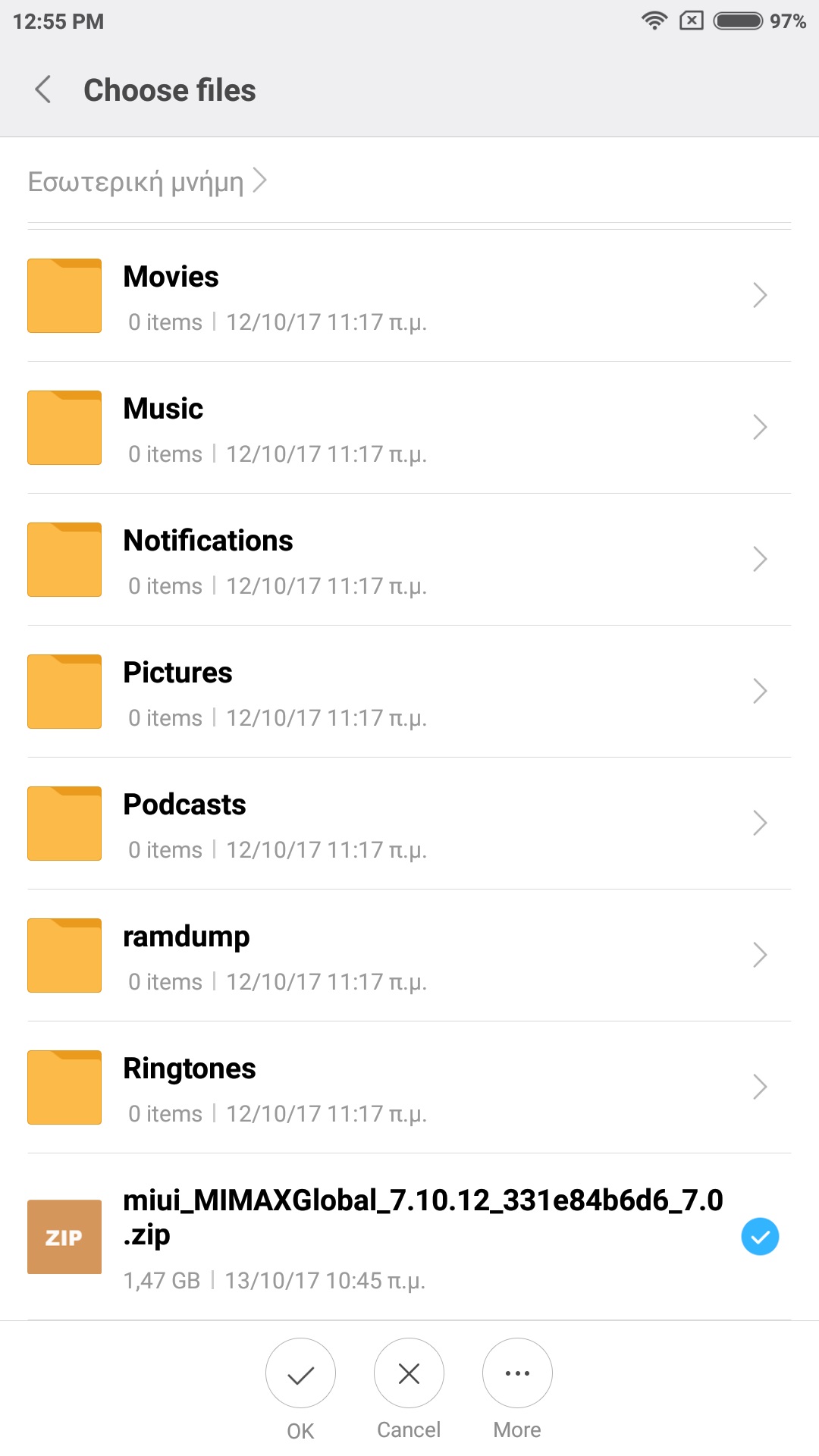Uncheck the miui_MIMAXGlobal zip file
The width and height of the screenshot is (819, 1456).
[x=760, y=1237]
